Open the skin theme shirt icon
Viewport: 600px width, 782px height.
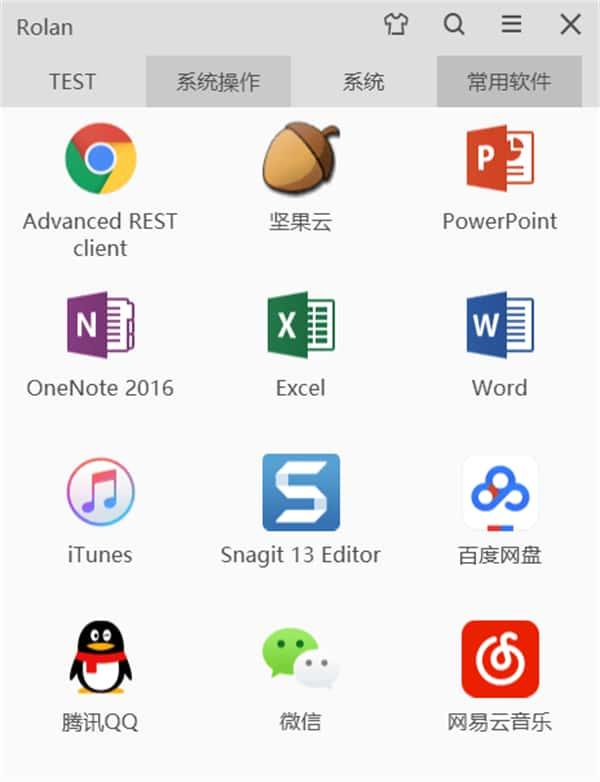pyautogui.click(x=397, y=25)
